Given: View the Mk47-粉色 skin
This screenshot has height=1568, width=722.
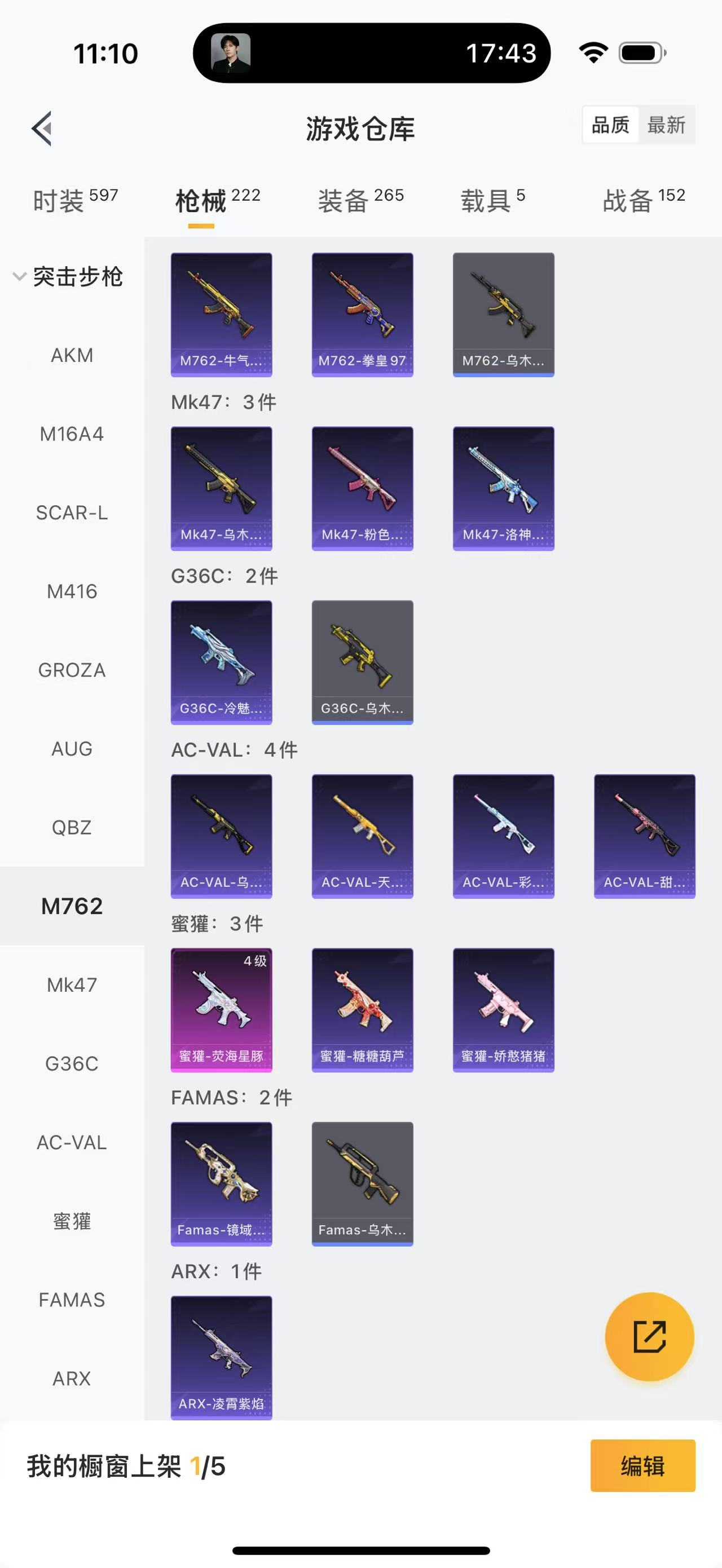Looking at the screenshot, I should (x=362, y=488).
